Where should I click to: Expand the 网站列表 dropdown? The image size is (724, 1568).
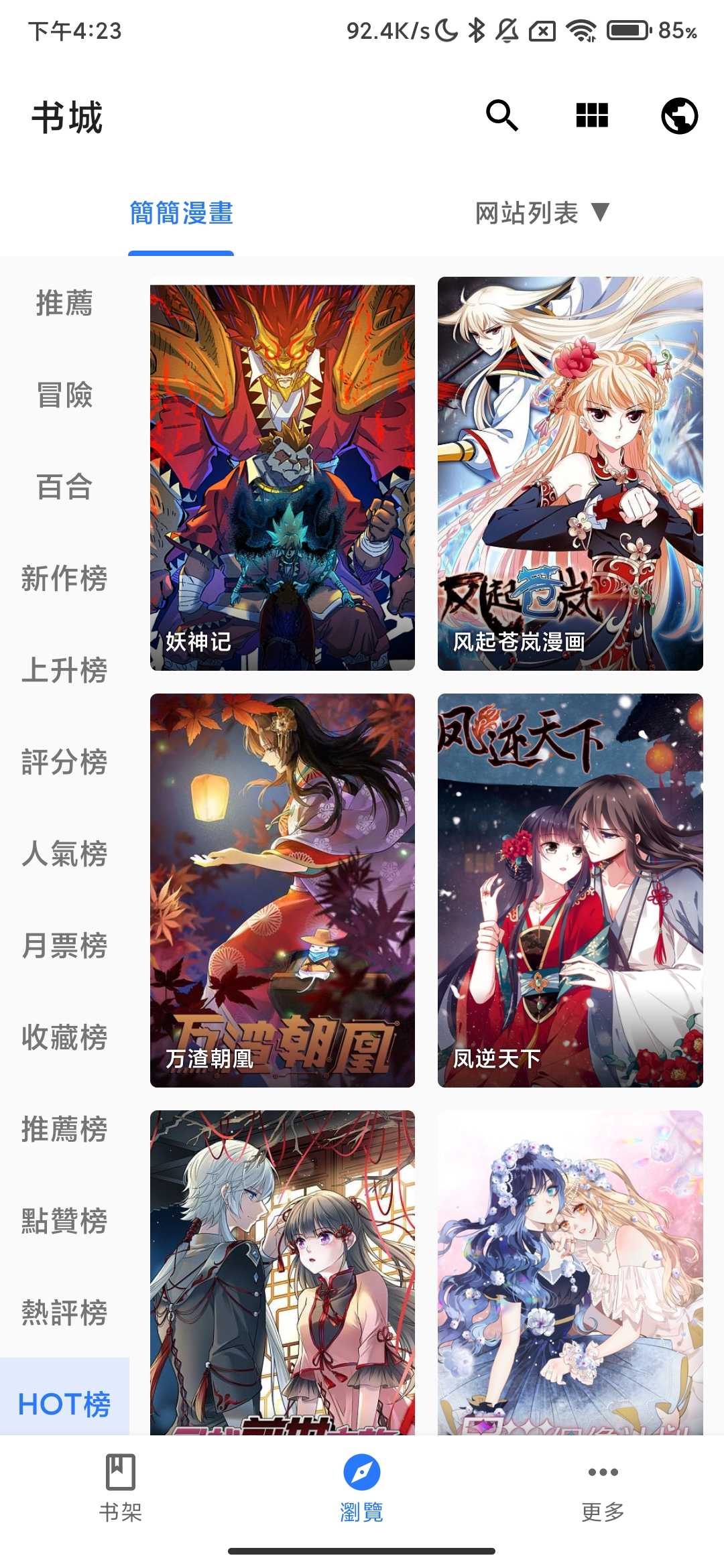pyautogui.click(x=542, y=214)
